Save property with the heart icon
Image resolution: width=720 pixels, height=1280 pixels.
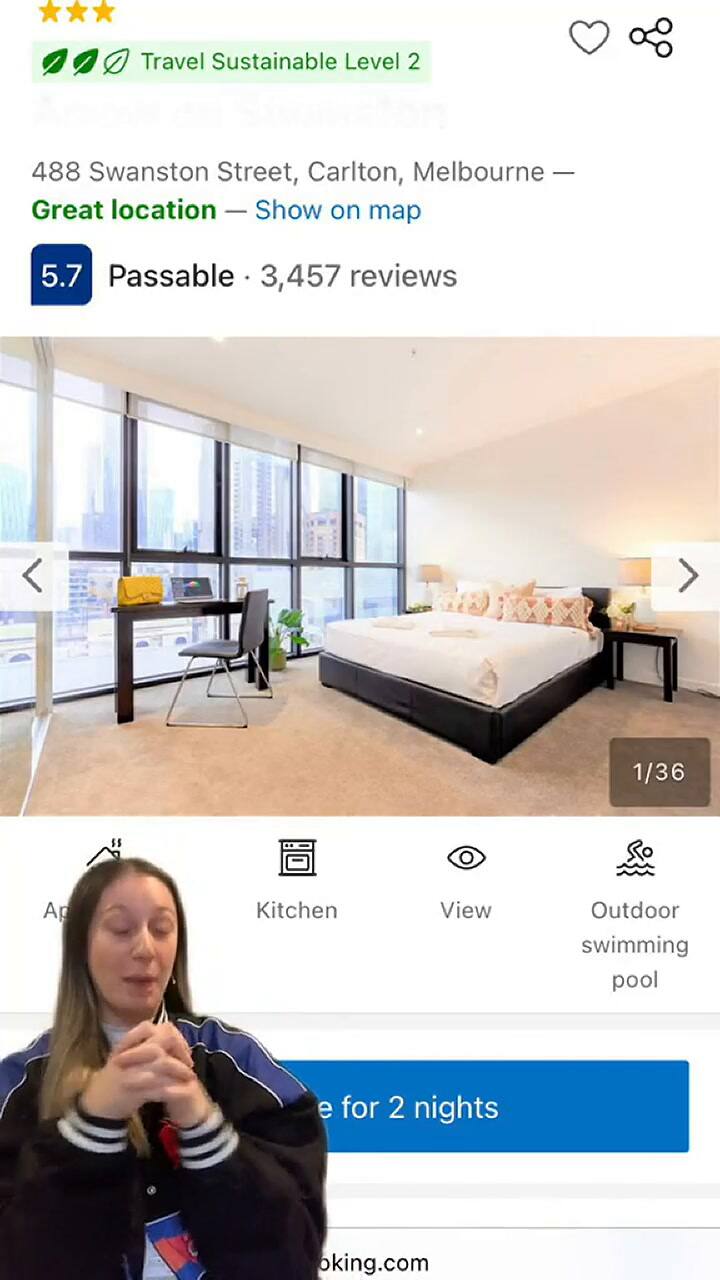click(x=589, y=38)
